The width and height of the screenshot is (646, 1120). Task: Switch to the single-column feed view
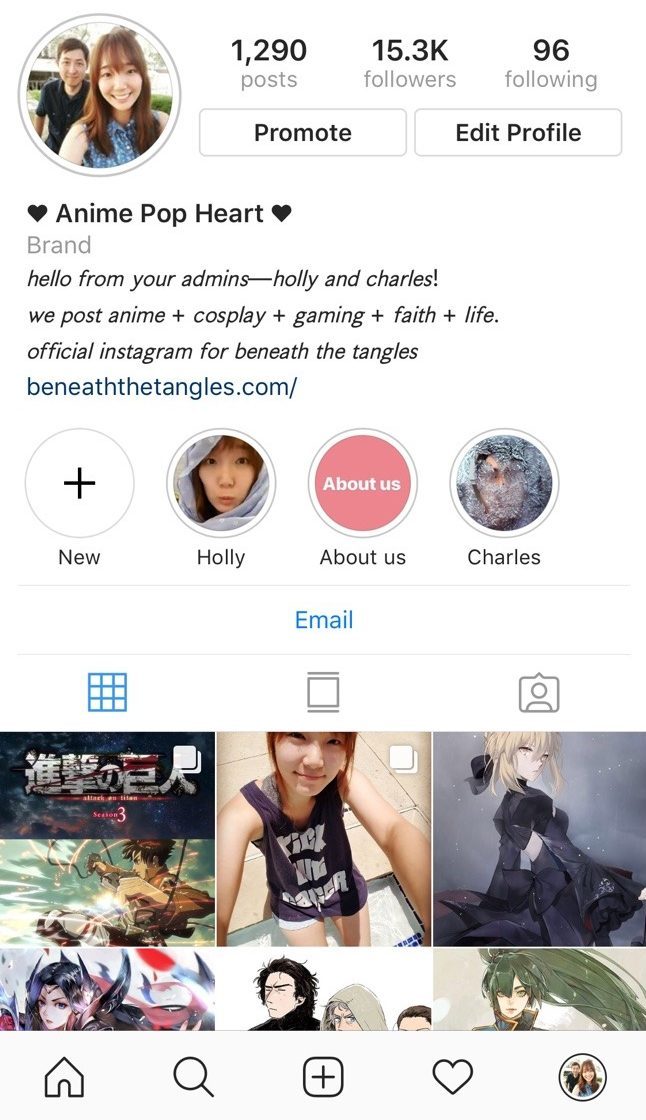click(323, 692)
